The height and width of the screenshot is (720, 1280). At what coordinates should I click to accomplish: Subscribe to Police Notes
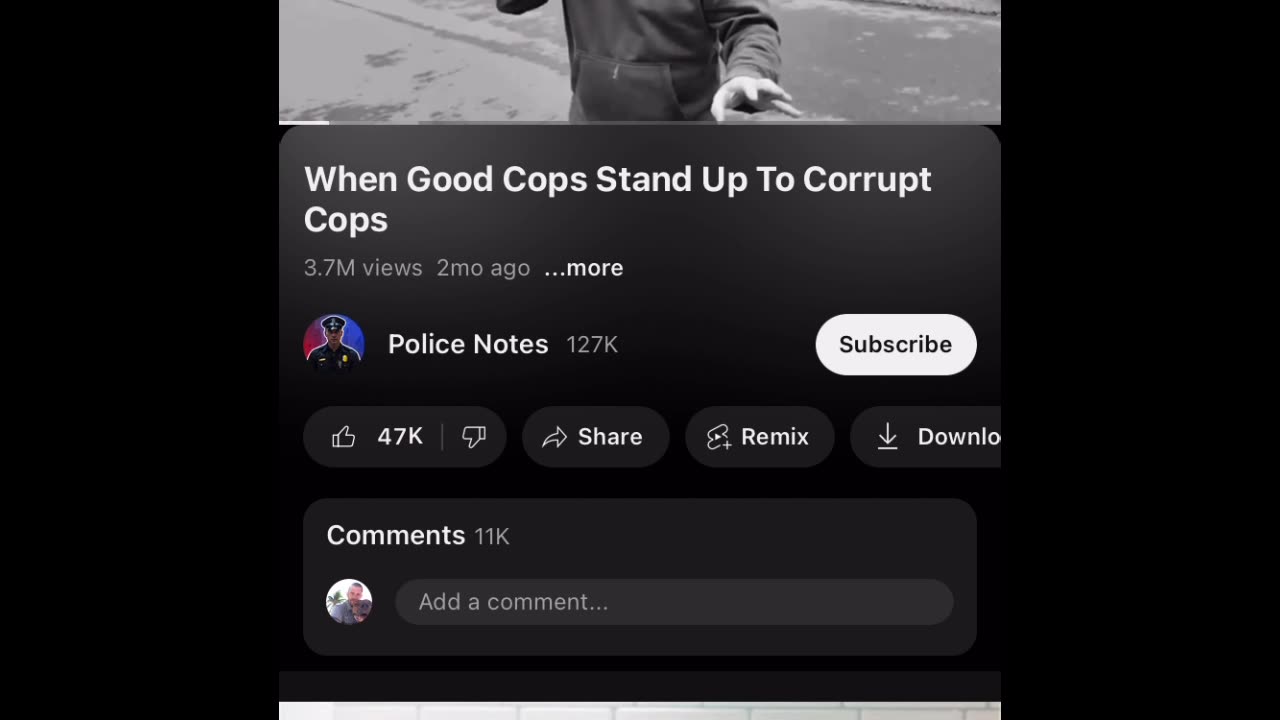tap(895, 344)
